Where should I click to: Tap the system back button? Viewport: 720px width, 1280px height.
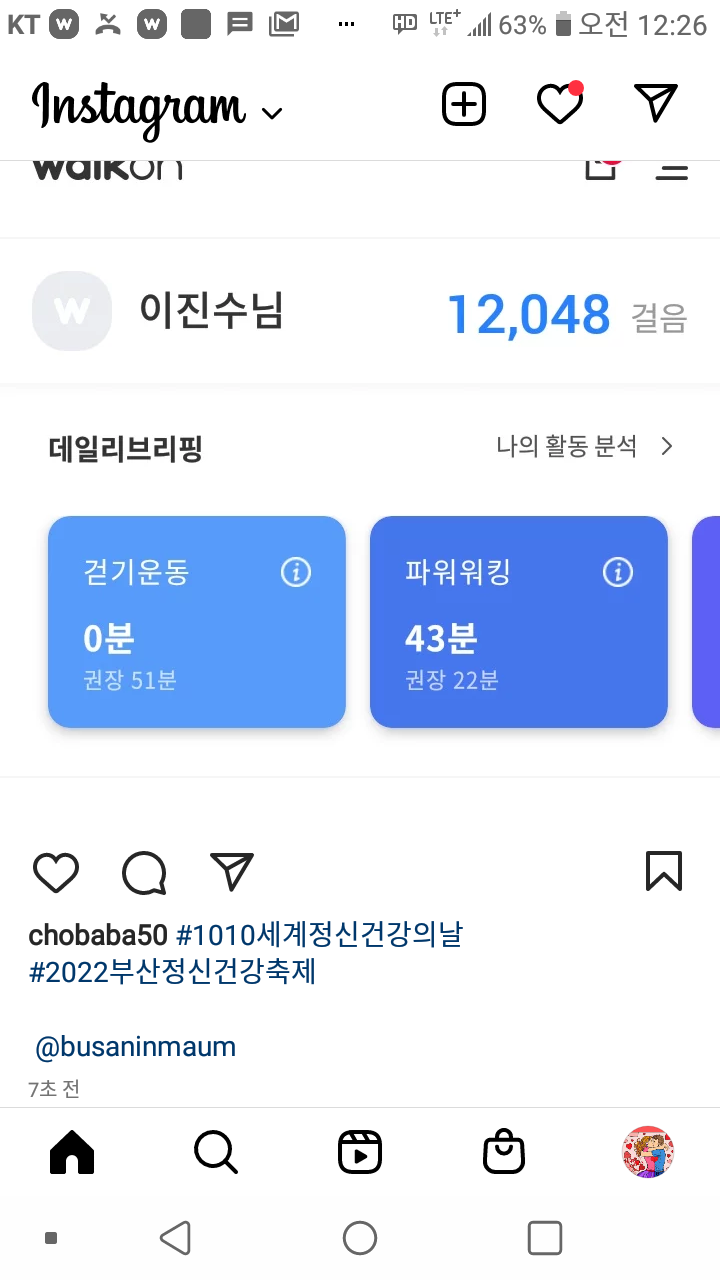pos(175,1238)
